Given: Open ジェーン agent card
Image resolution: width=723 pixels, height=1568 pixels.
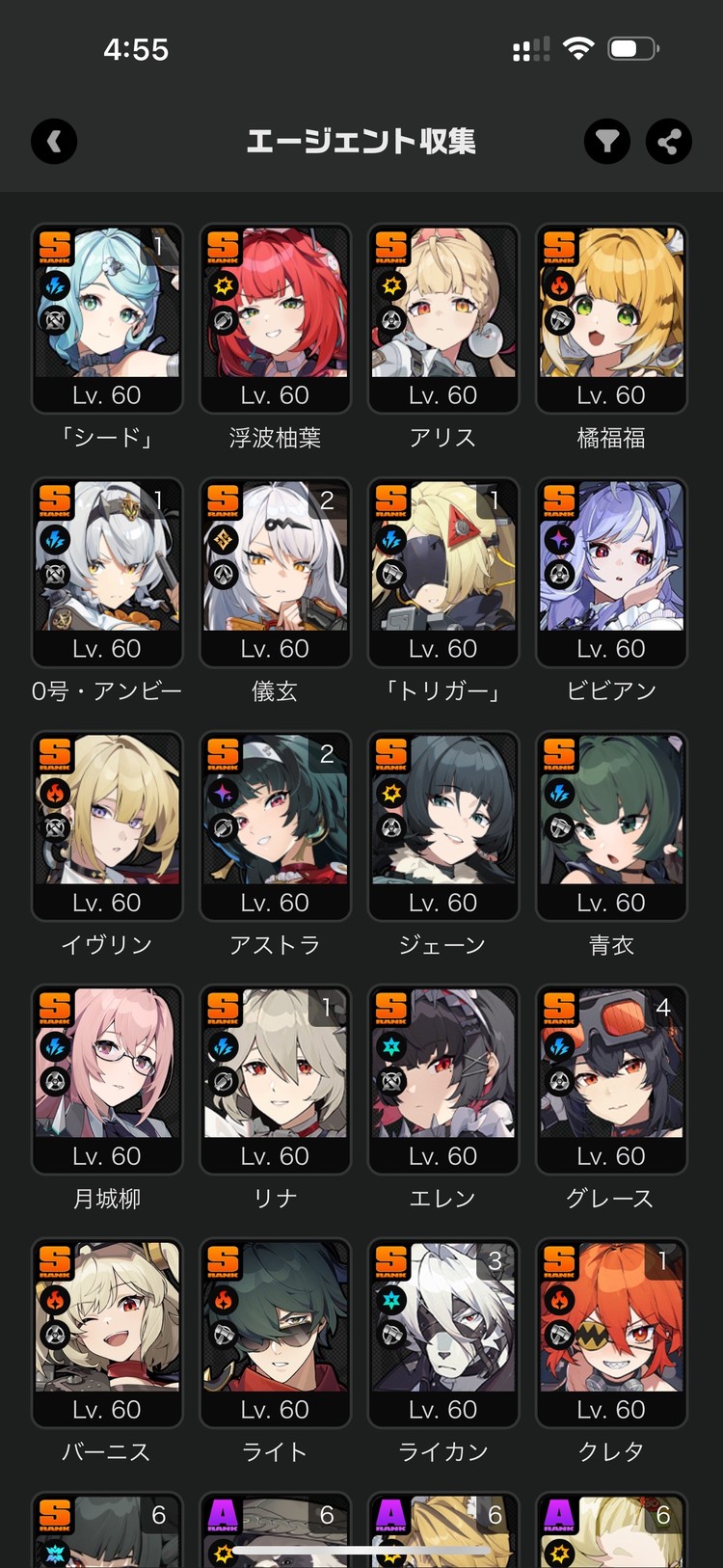Looking at the screenshot, I should click(x=442, y=825).
